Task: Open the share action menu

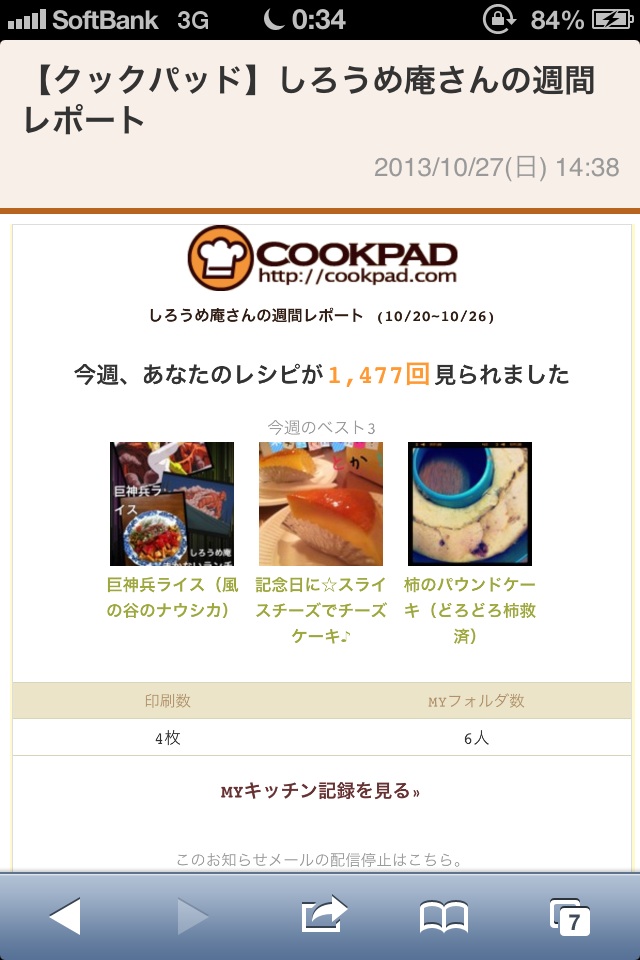Action: pos(323,915)
